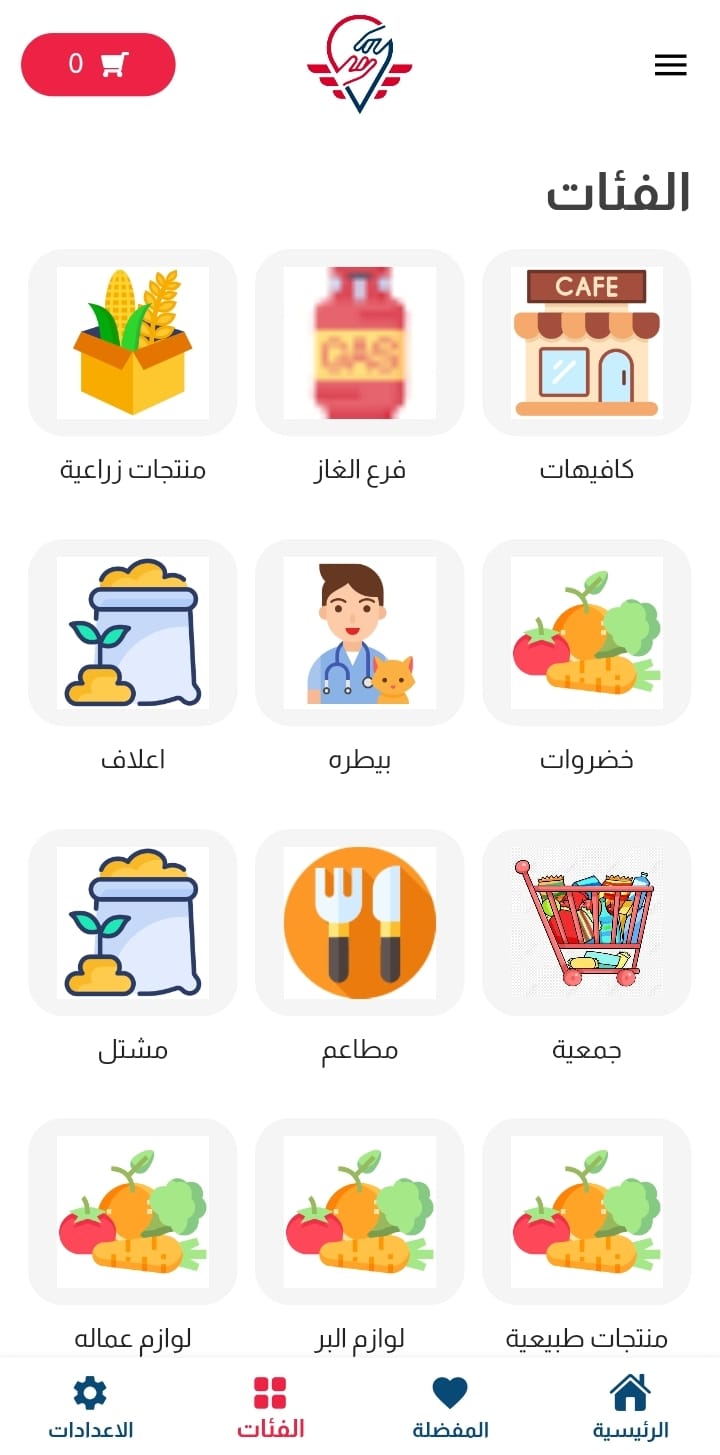The height and width of the screenshot is (1455, 720).
Task: Open the لوازم البر category
Action: coord(360,1212)
